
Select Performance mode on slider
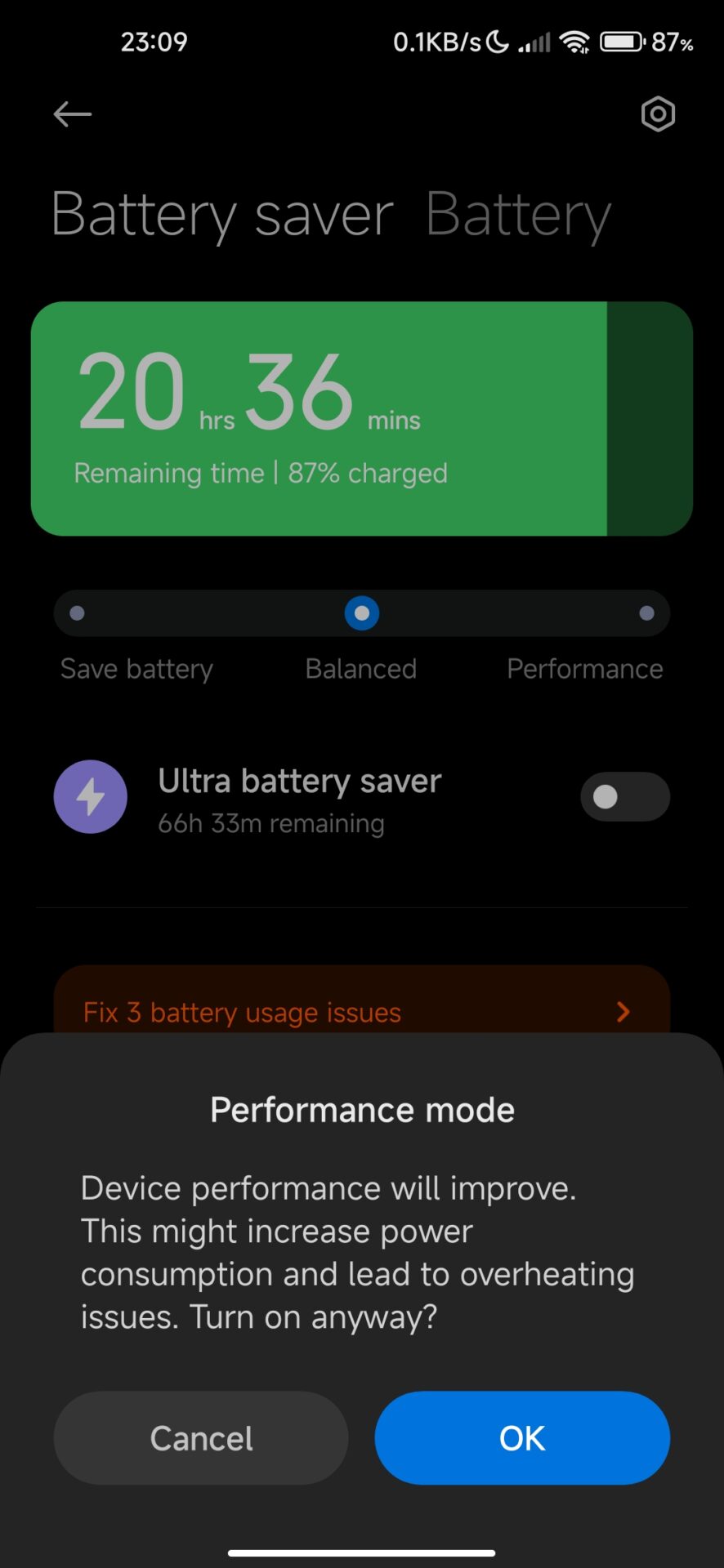(x=646, y=613)
